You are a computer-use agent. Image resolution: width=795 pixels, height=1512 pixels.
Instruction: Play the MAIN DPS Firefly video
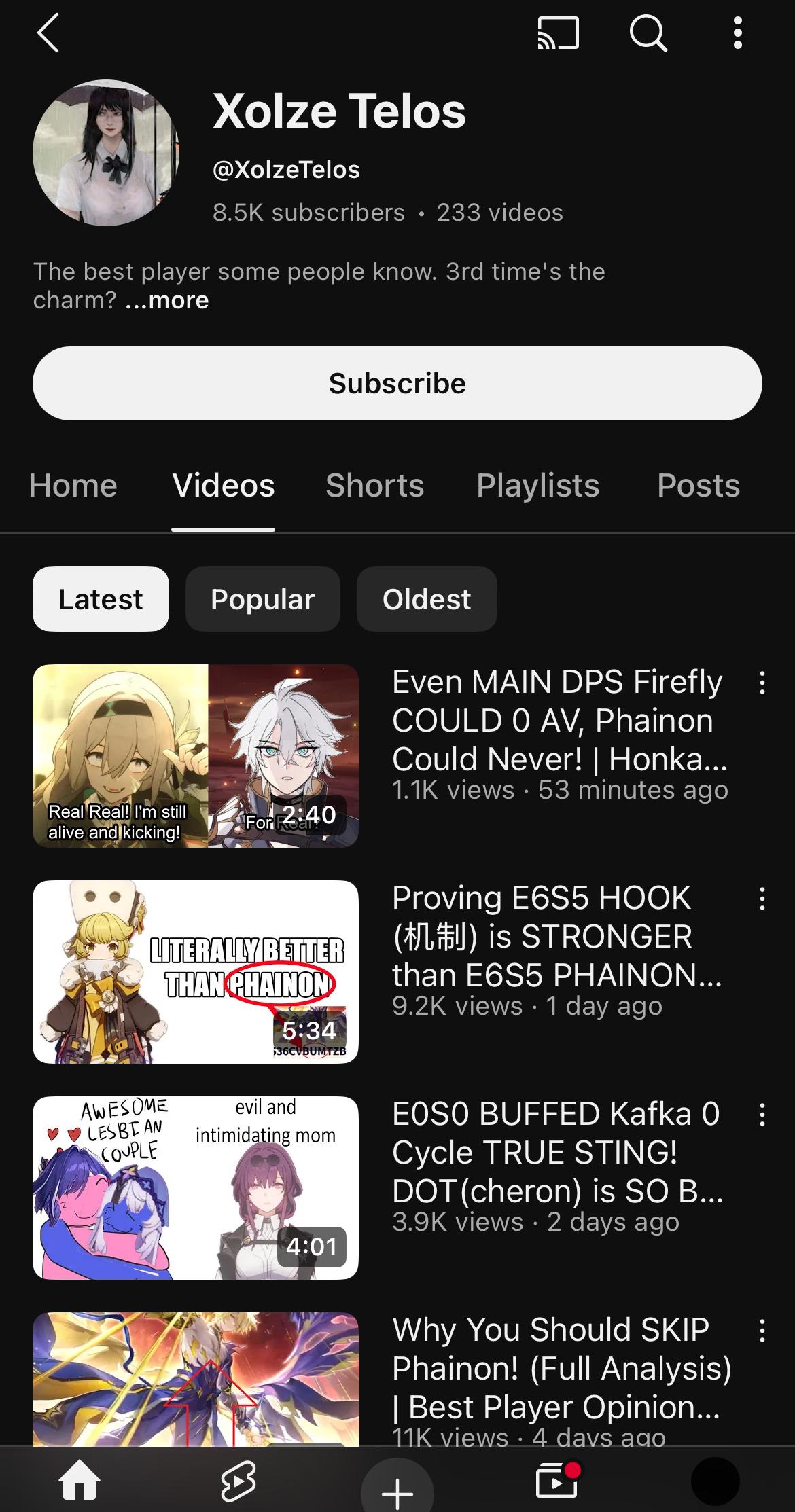[196, 756]
